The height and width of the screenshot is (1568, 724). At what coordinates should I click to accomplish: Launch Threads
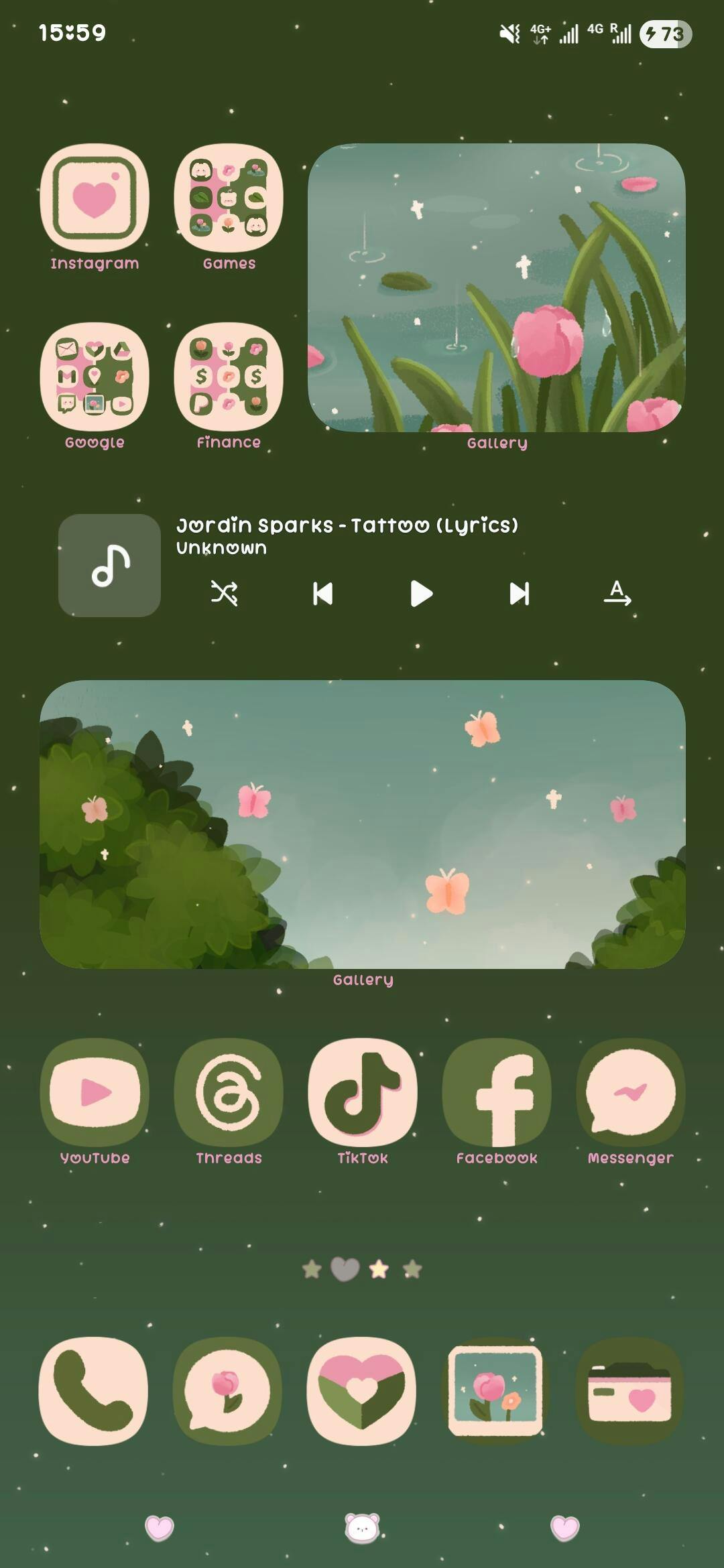coord(229,1092)
